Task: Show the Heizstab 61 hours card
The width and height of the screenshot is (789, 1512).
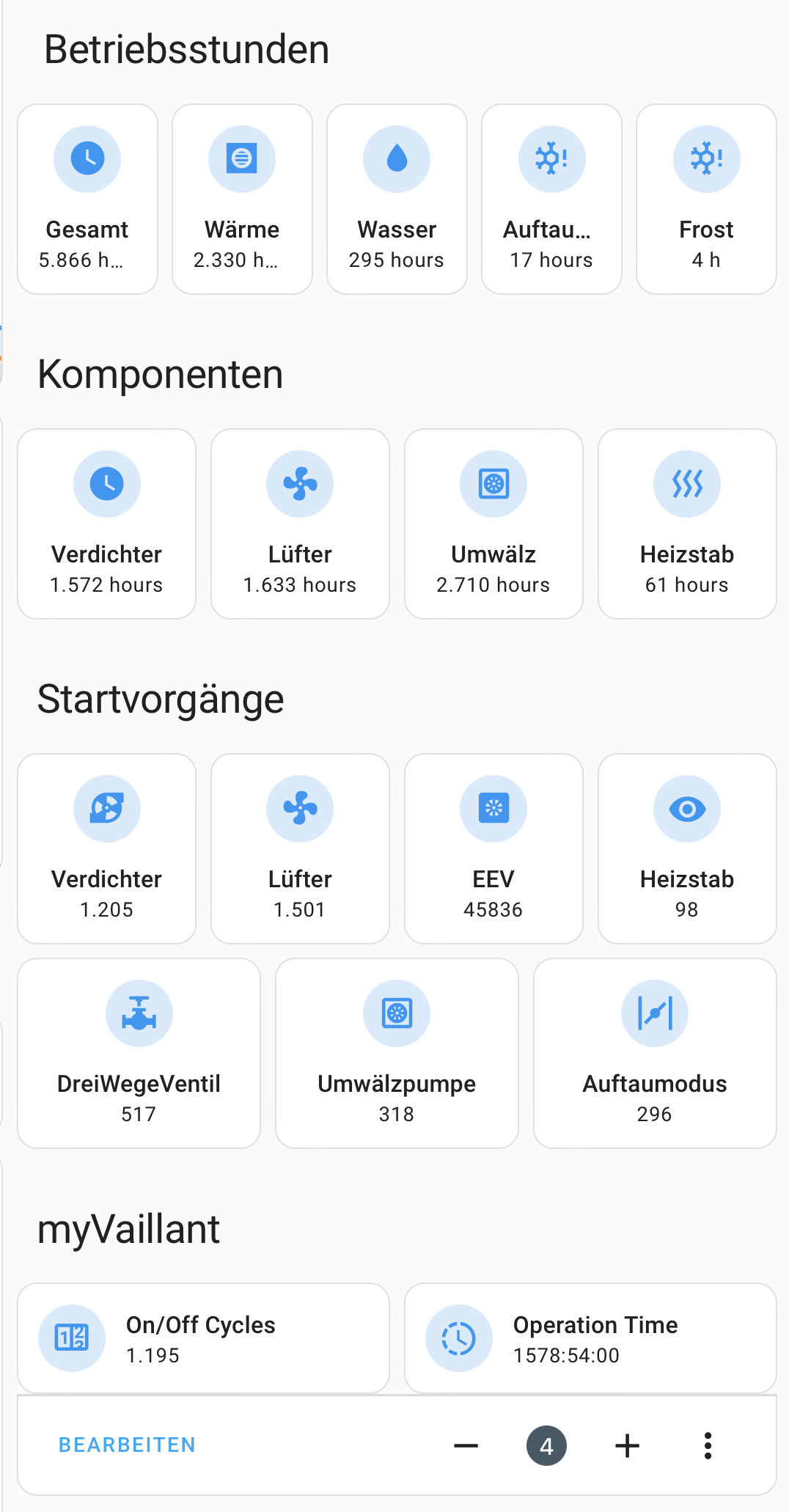Action: [687, 524]
